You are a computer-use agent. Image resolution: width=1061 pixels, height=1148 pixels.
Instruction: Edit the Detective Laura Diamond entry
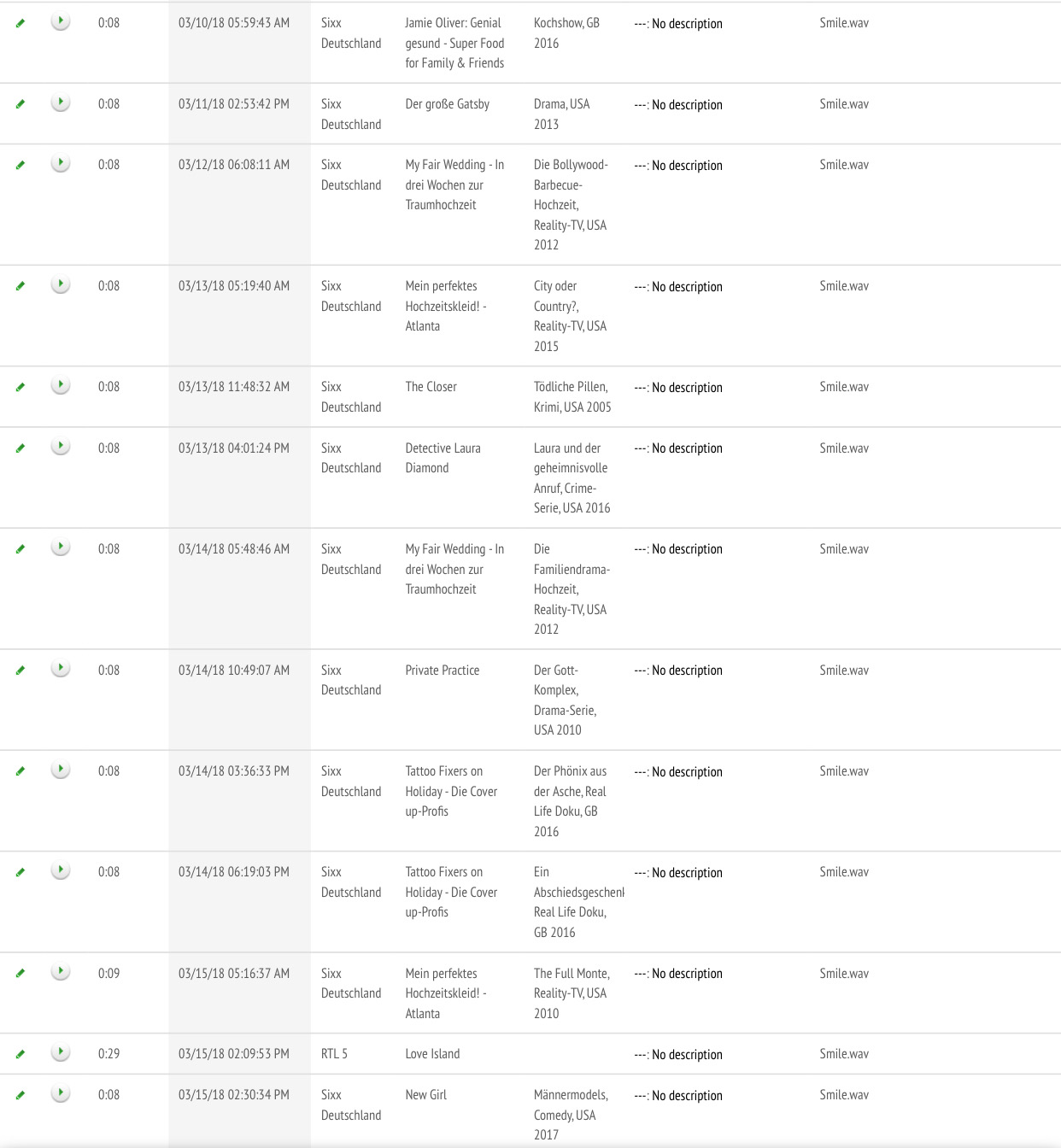[x=21, y=448]
